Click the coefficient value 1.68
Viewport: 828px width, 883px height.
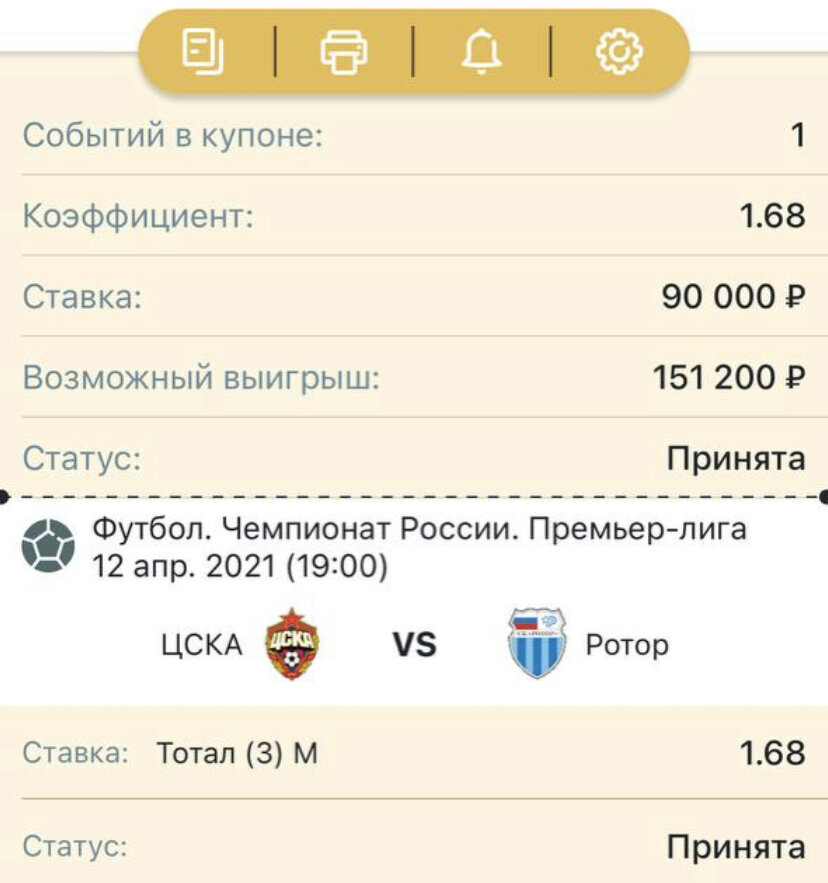click(x=771, y=213)
